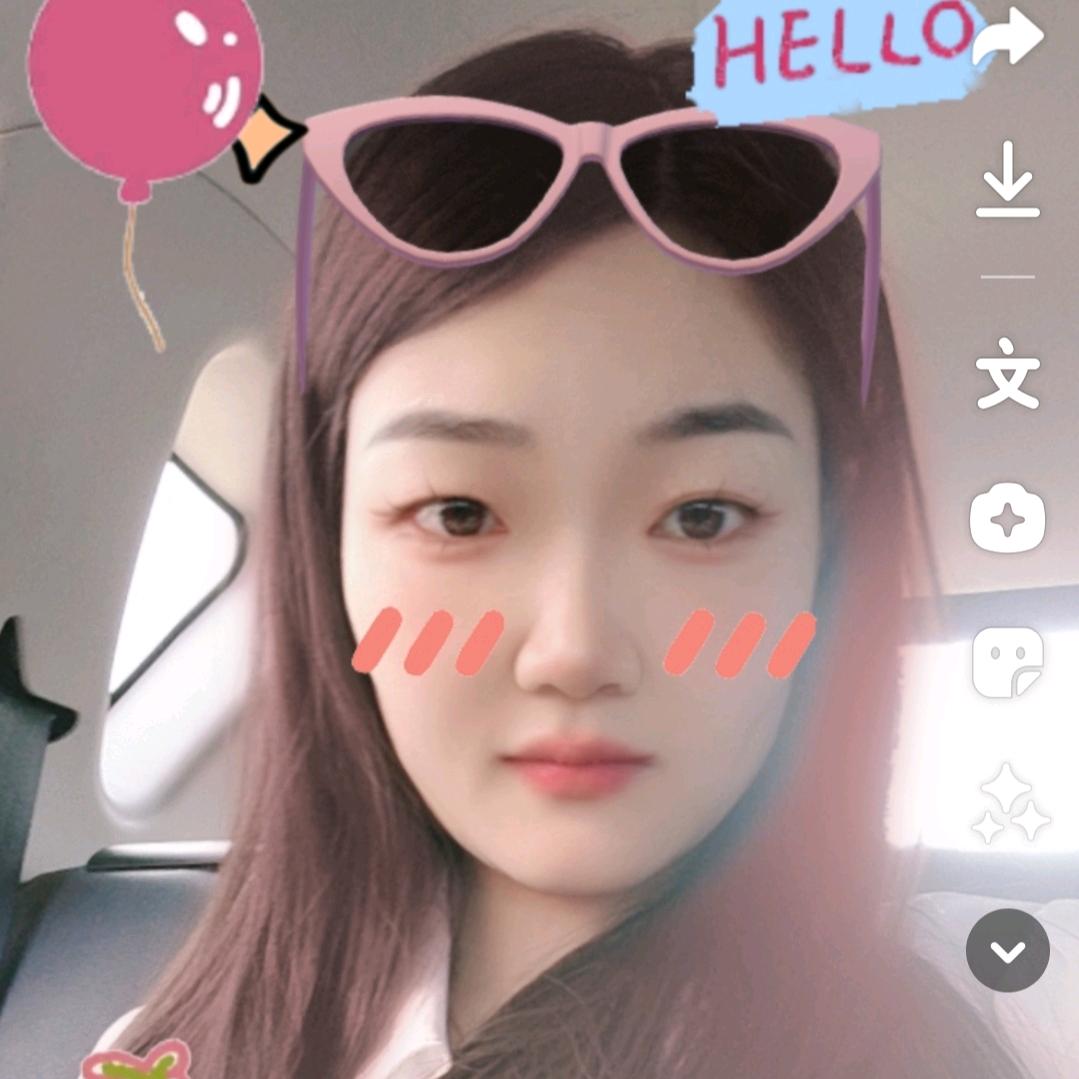The width and height of the screenshot is (1079, 1079).
Task: Open the camera effects icon
Action: click(1008, 518)
